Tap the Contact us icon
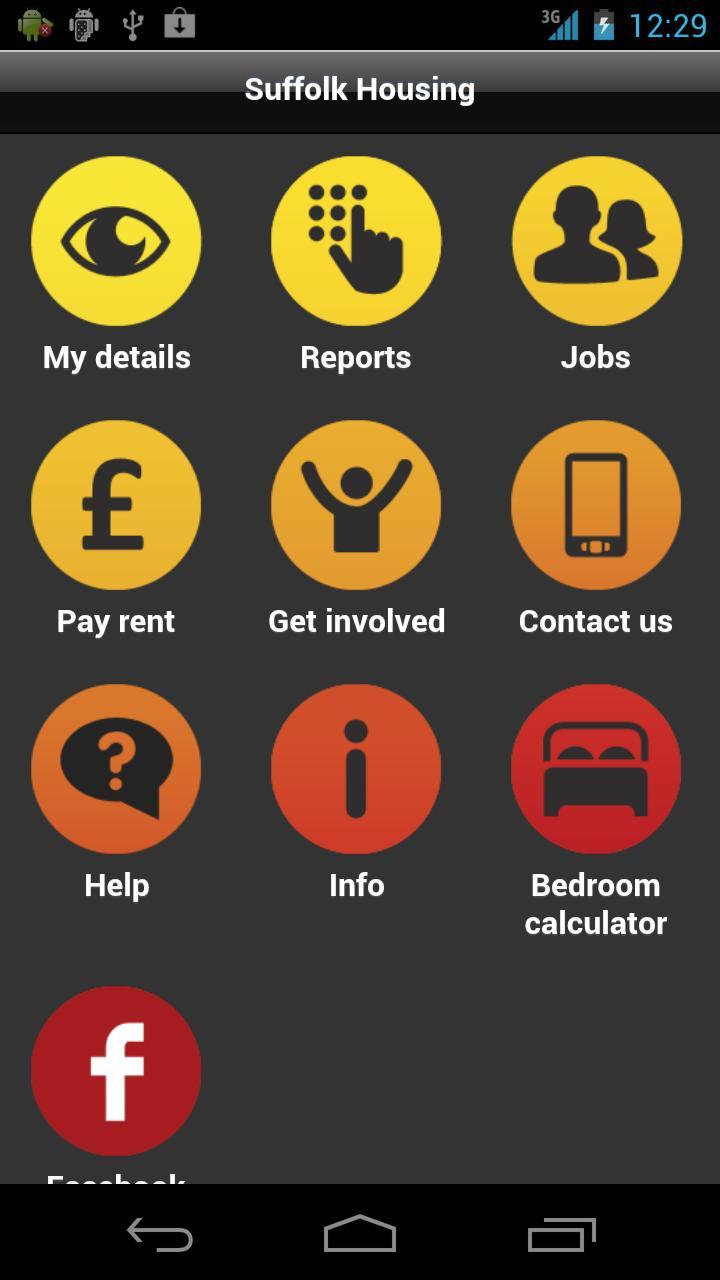 596,505
